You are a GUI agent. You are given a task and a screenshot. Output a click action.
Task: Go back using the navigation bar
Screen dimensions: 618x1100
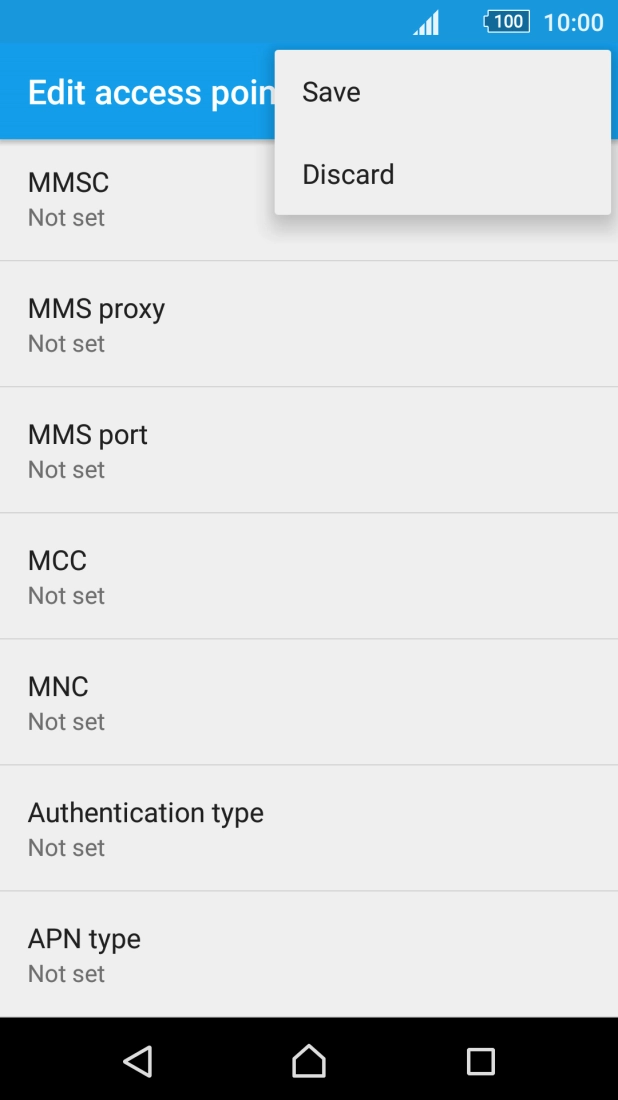click(x=138, y=1061)
